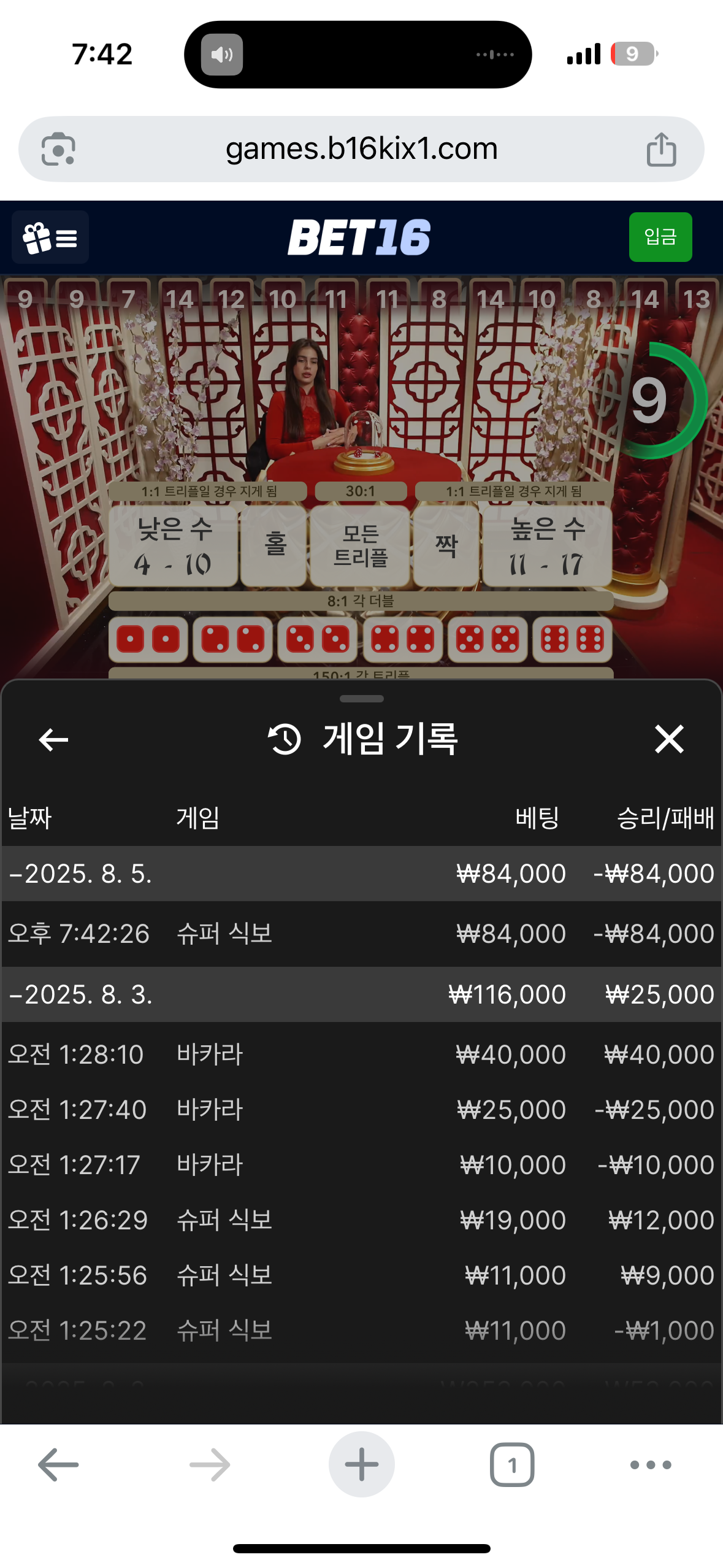Open the 오후 7:42:26 슈퍼 식보 record
Viewport: 723px width, 1568px height.
(x=361, y=934)
